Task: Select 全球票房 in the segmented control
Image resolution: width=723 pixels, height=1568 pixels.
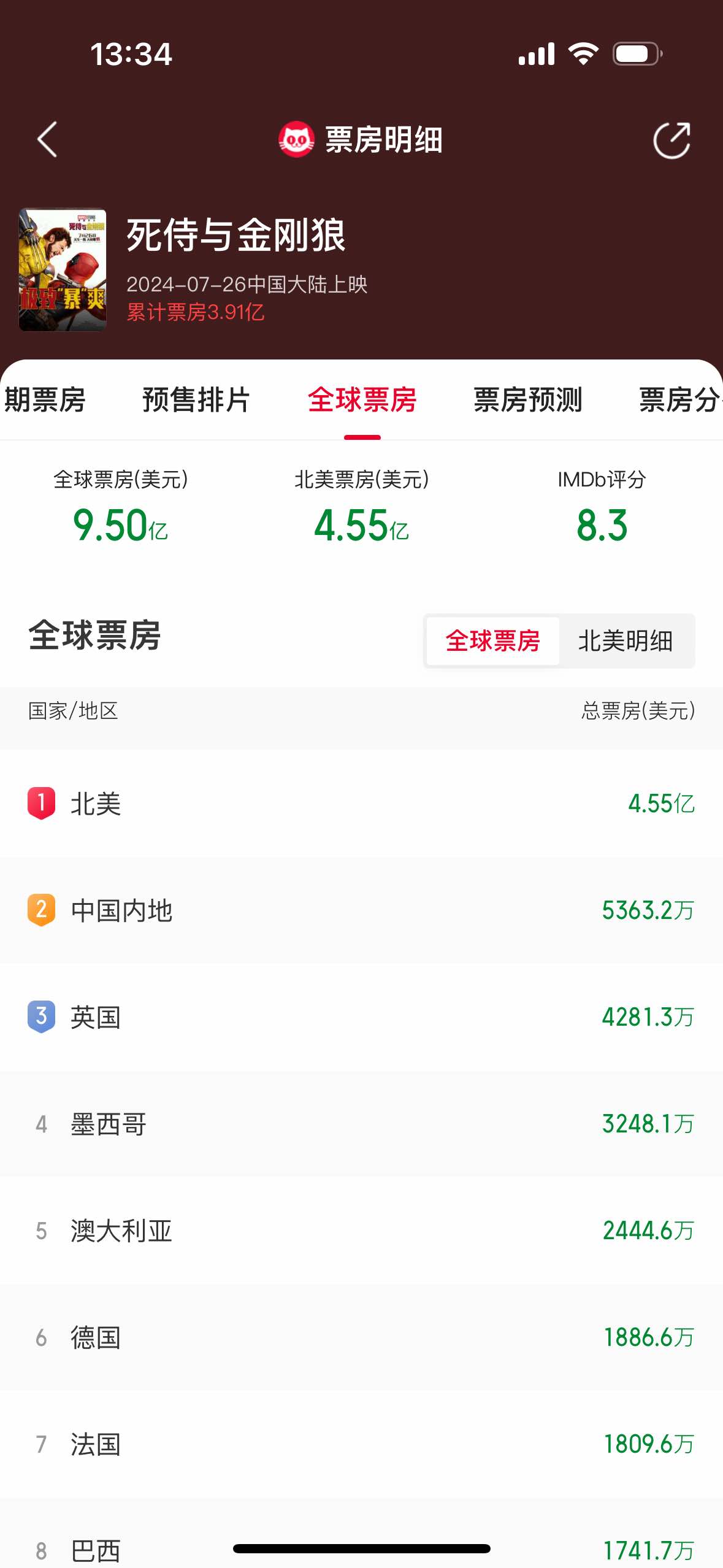Action: tap(492, 641)
